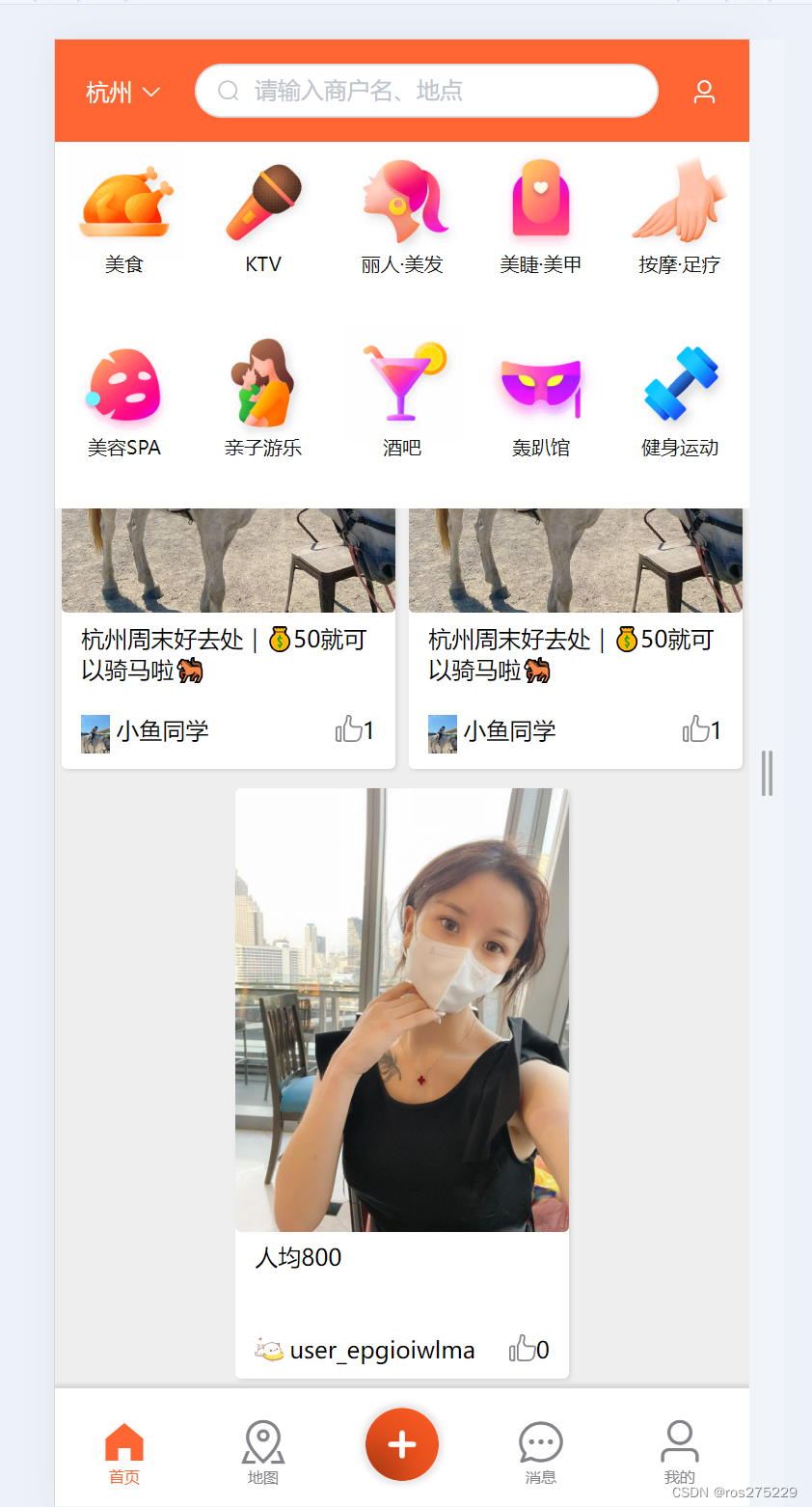The height and width of the screenshot is (1507, 812).
Task: Tap the merchant search box
Action: point(426,91)
